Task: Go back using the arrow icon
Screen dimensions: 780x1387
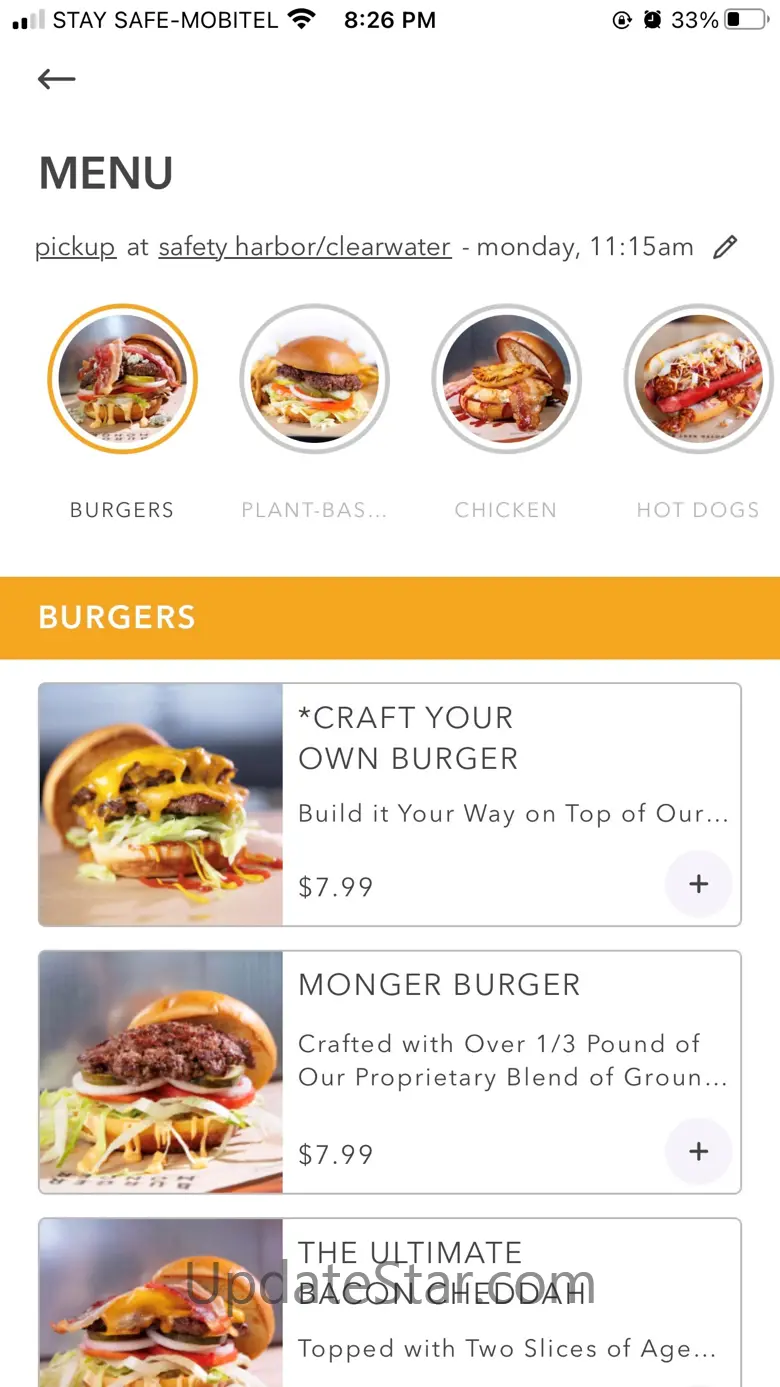Action: 57,79
